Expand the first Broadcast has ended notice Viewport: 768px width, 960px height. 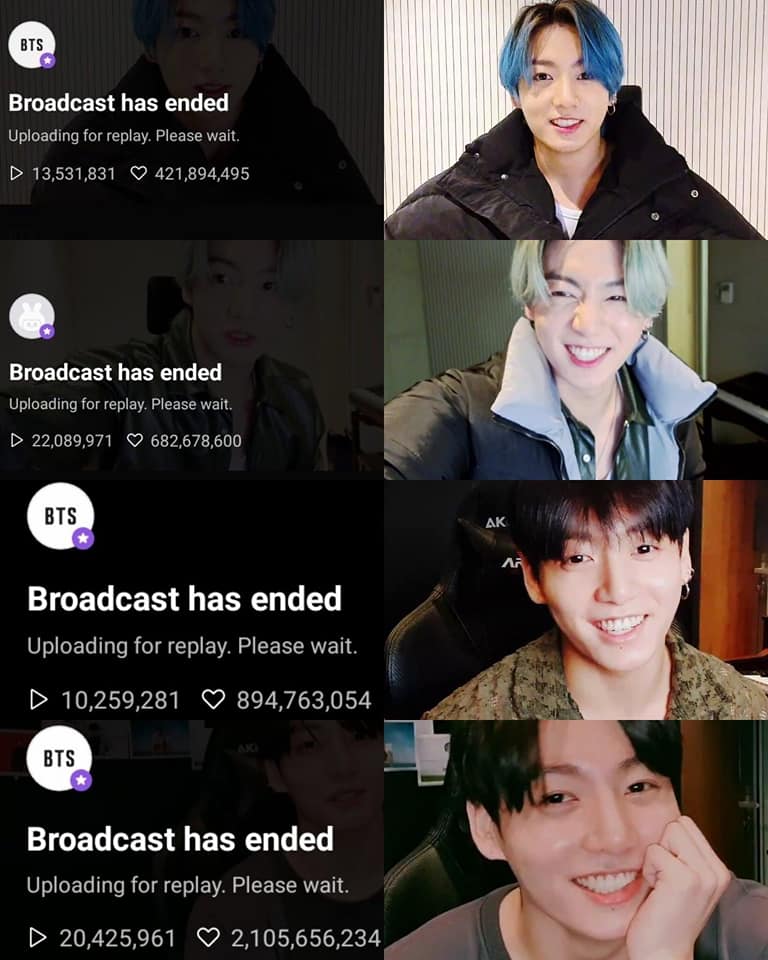pyautogui.click(x=116, y=103)
